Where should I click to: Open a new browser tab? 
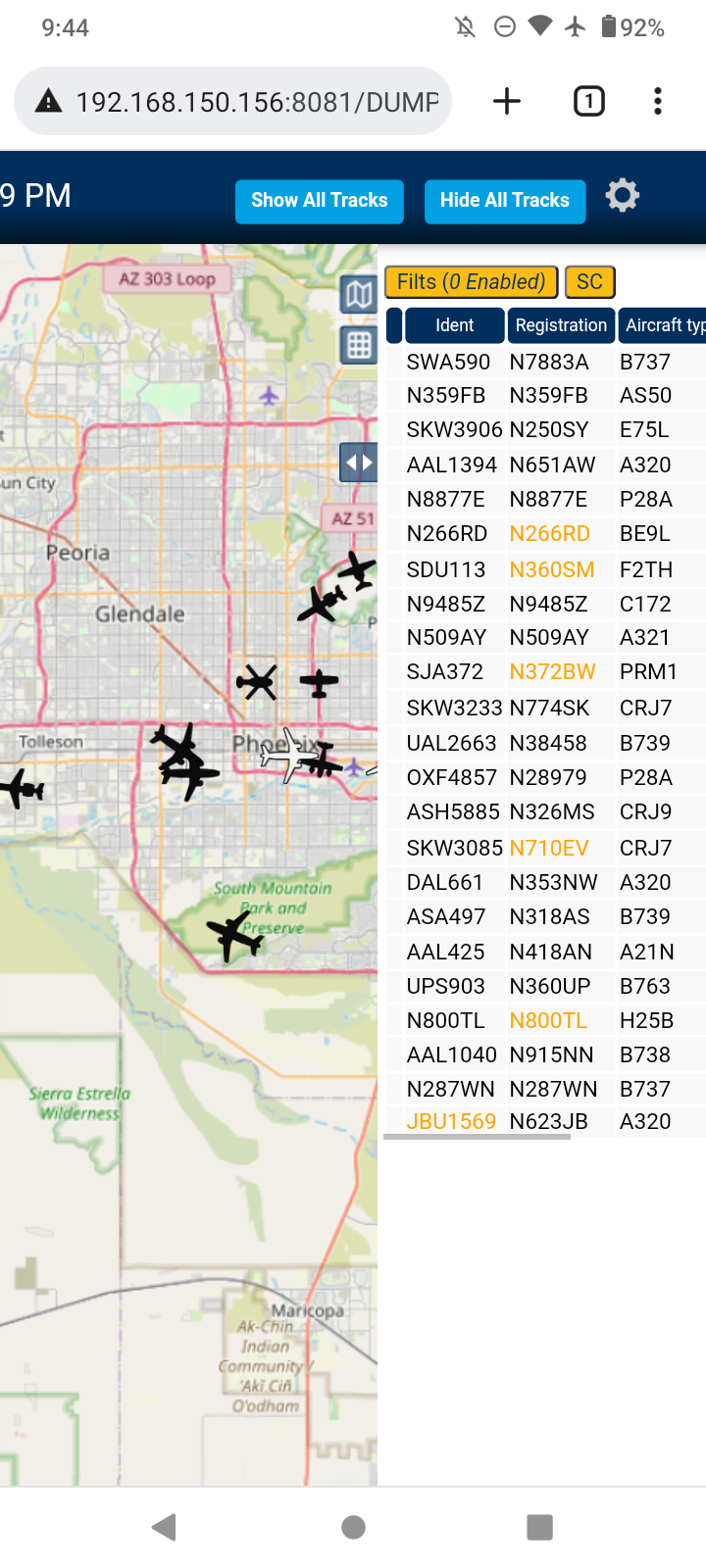(x=507, y=101)
